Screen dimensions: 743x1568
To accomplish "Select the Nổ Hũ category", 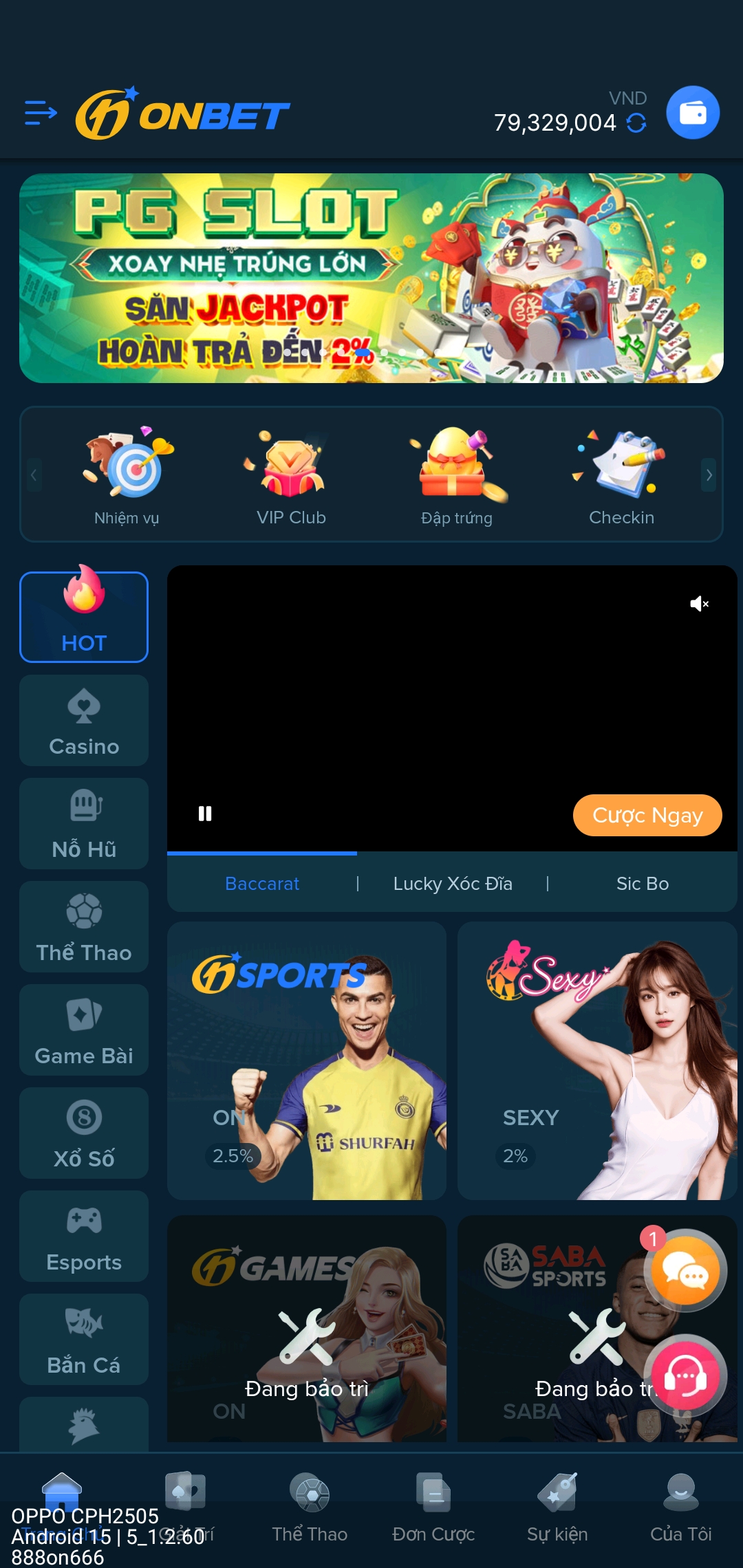I will tap(84, 824).
